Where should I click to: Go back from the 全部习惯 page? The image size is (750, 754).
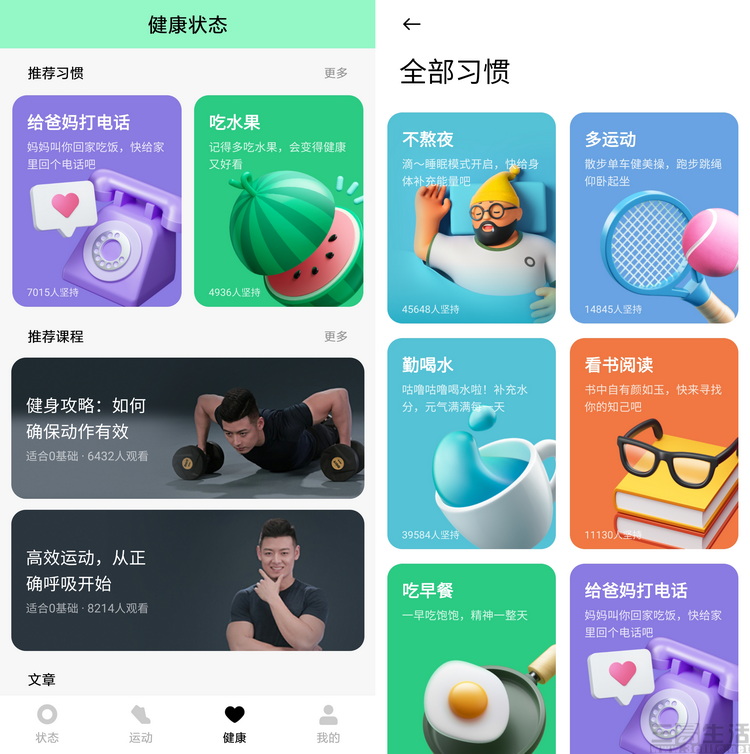click(411, 24)
